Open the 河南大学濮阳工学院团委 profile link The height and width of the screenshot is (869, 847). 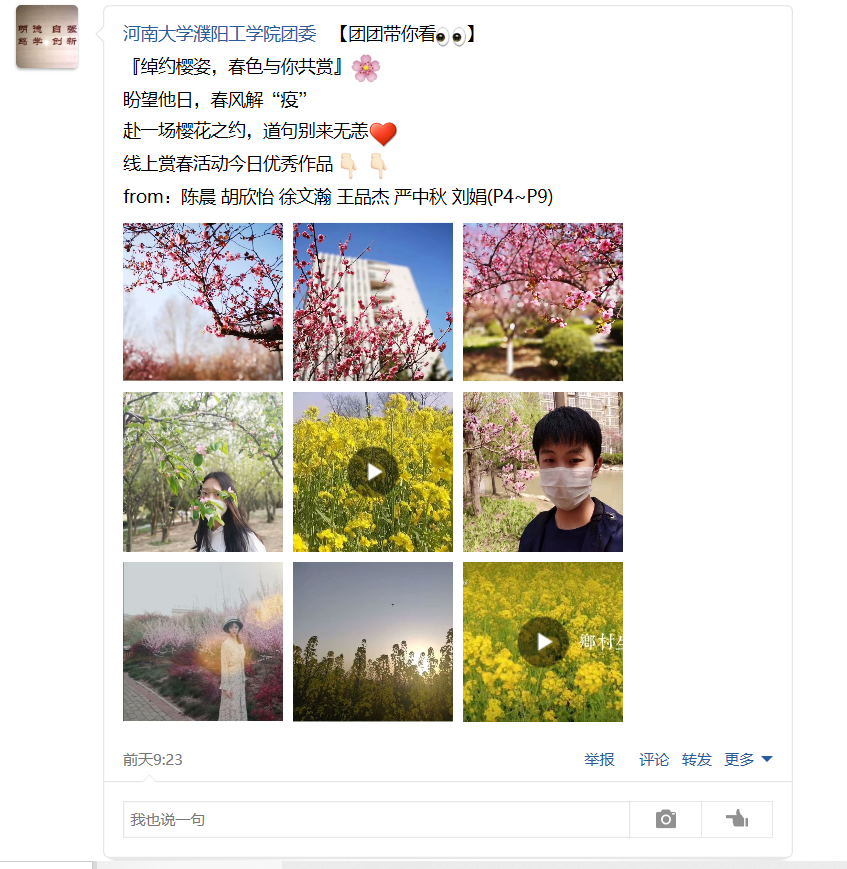219,35
